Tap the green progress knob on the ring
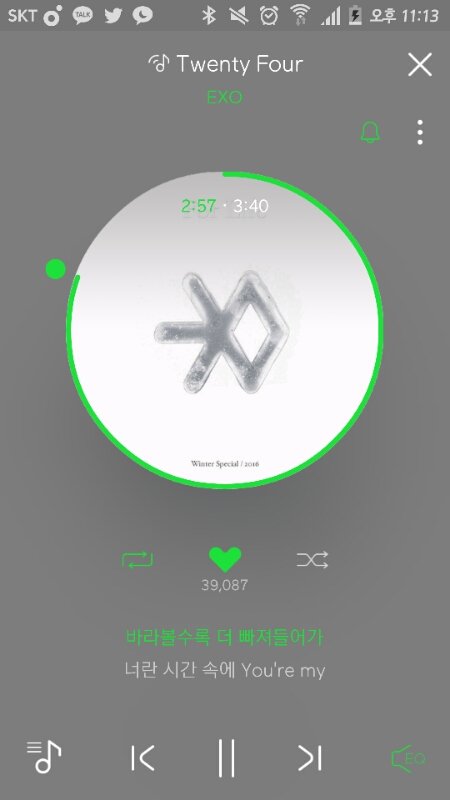Image resolution: width=450 pixels, height=800 pixels. click(56, 269)
